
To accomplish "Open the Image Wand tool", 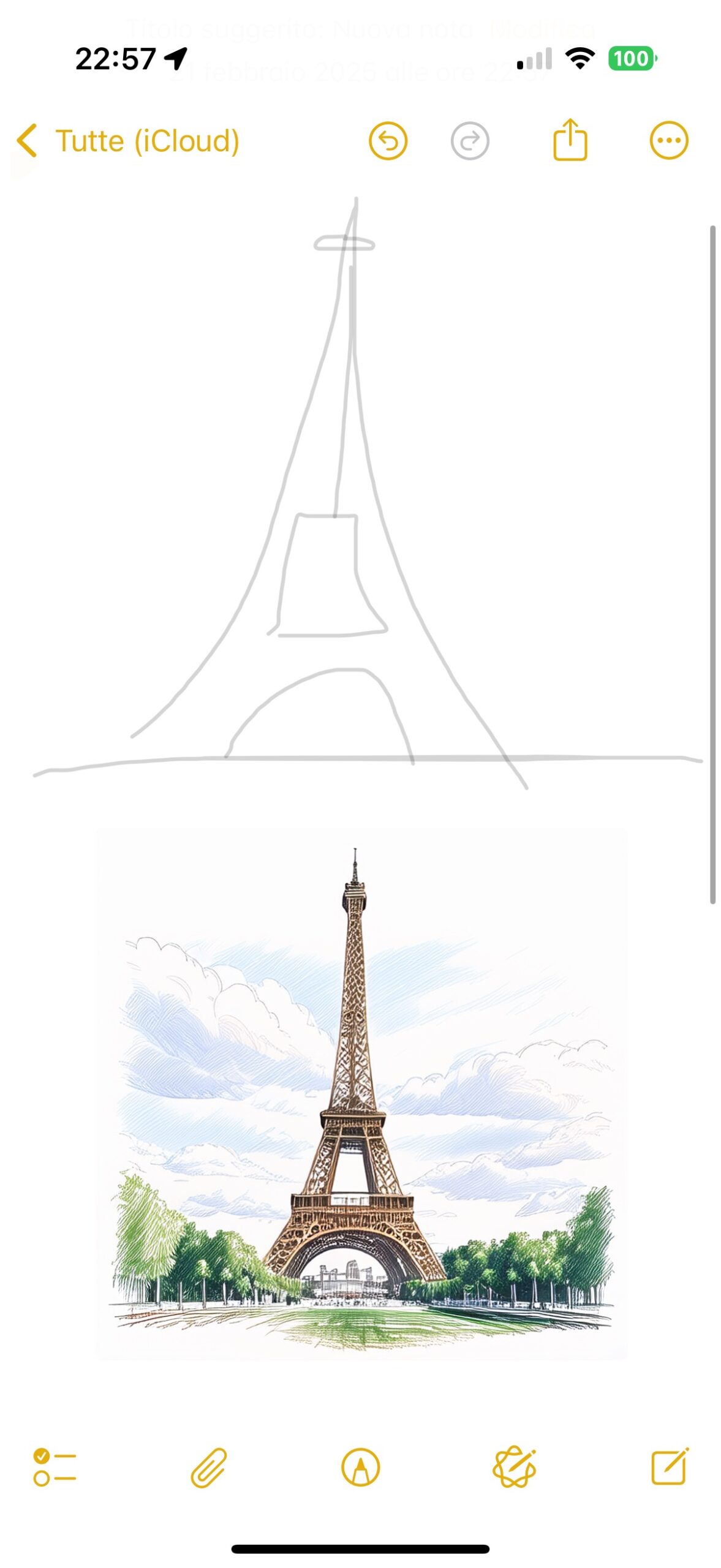I will point(515,1467).
